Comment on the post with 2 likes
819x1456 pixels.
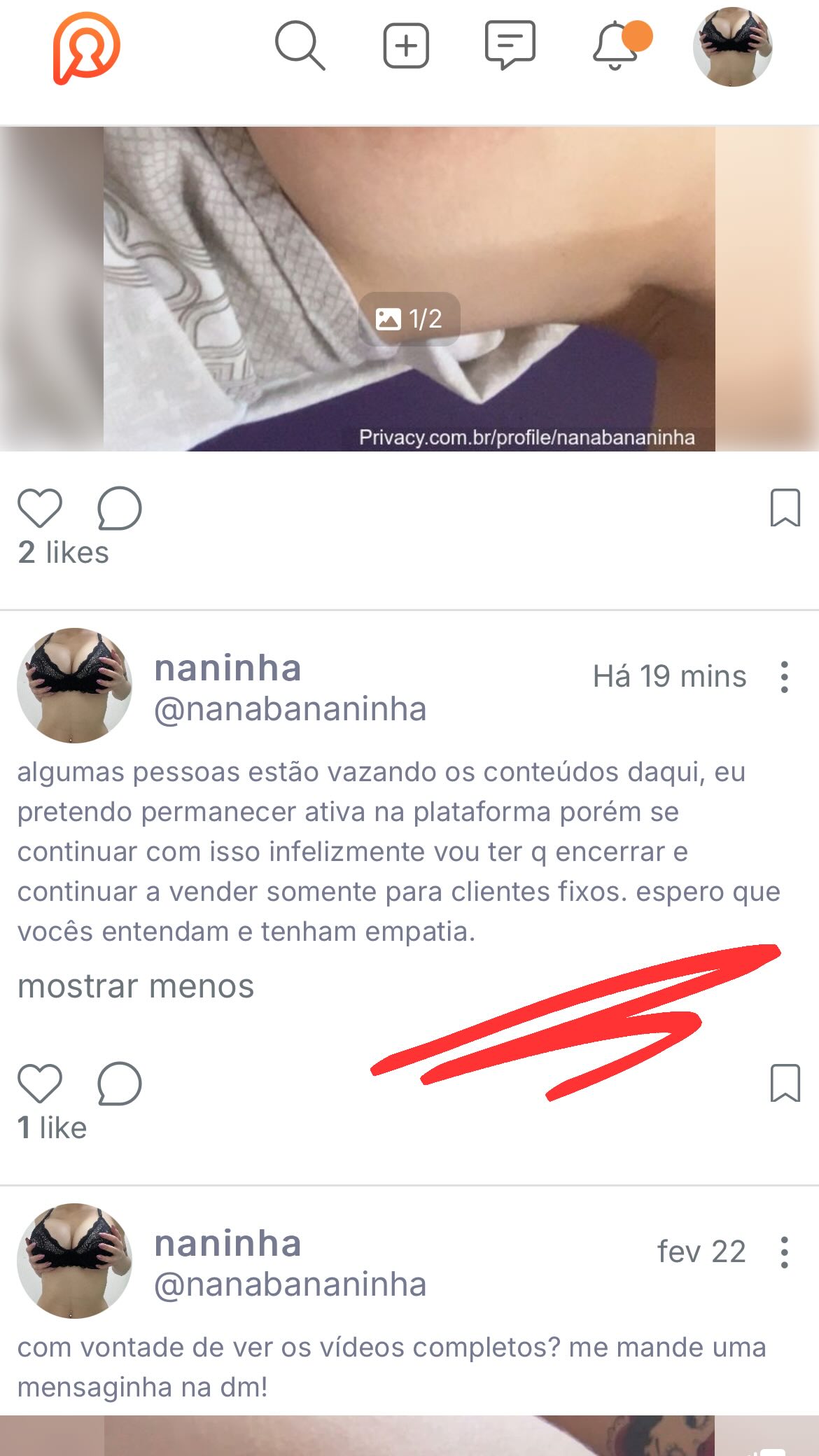(119, 508)
